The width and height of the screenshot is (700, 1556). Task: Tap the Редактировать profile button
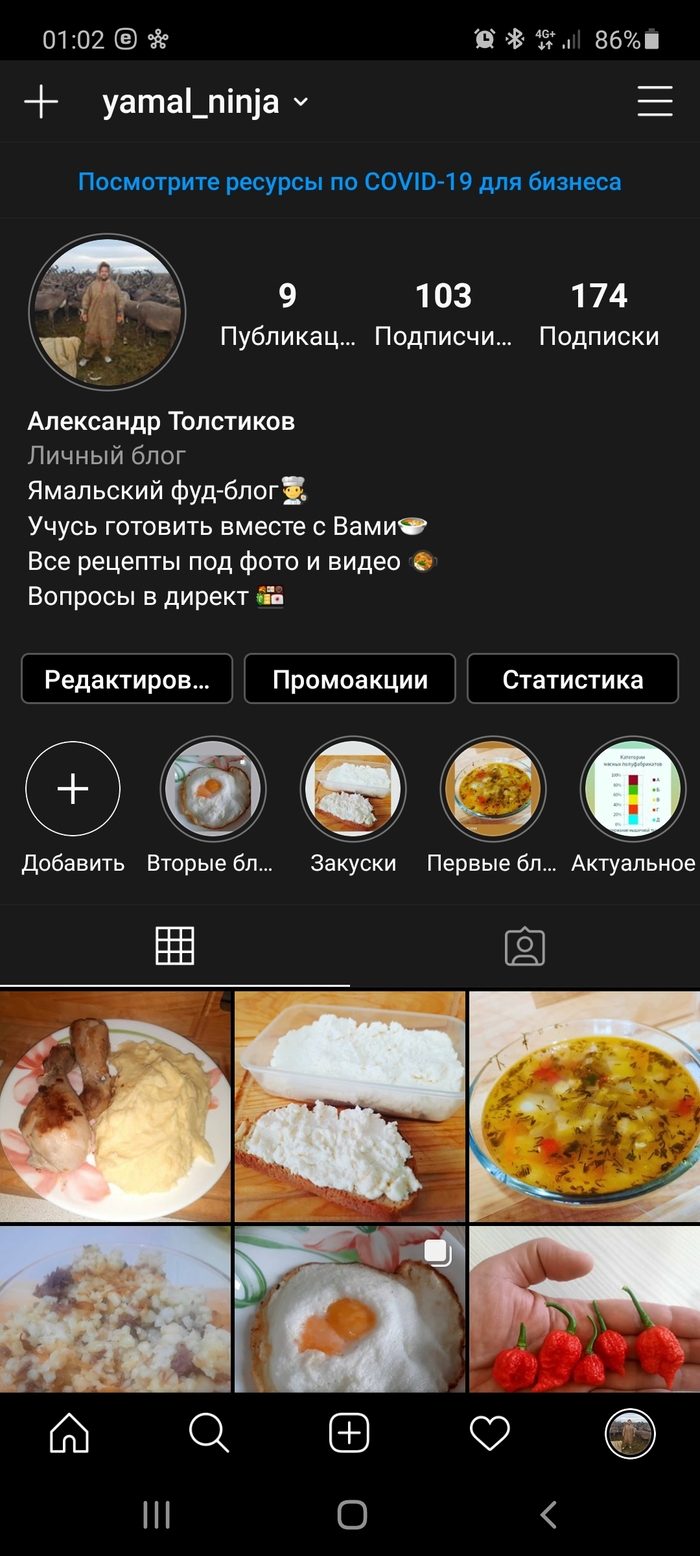[127, 680]
